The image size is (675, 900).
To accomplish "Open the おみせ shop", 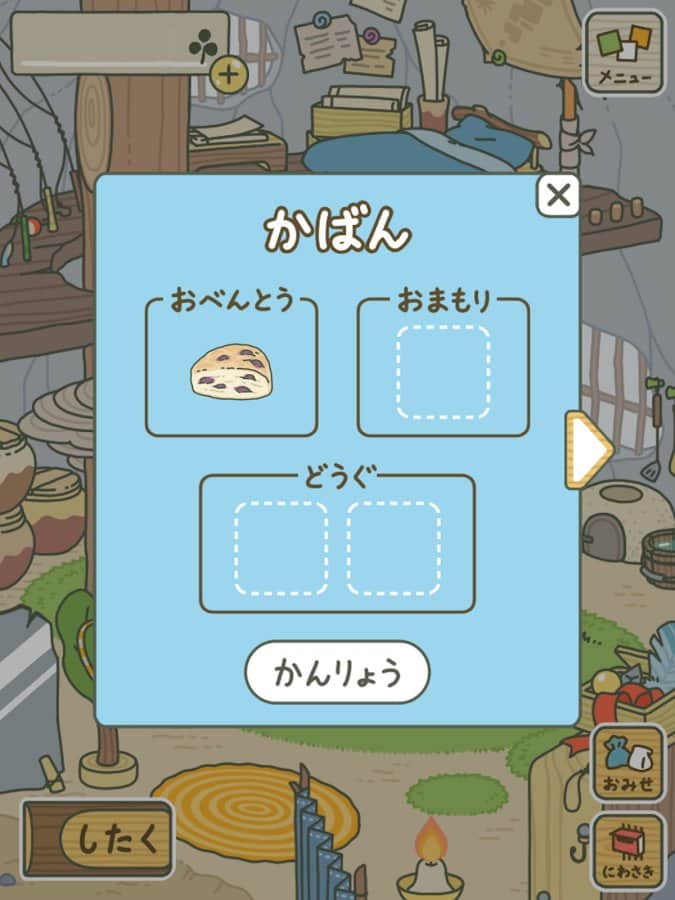I will point(628,763).
